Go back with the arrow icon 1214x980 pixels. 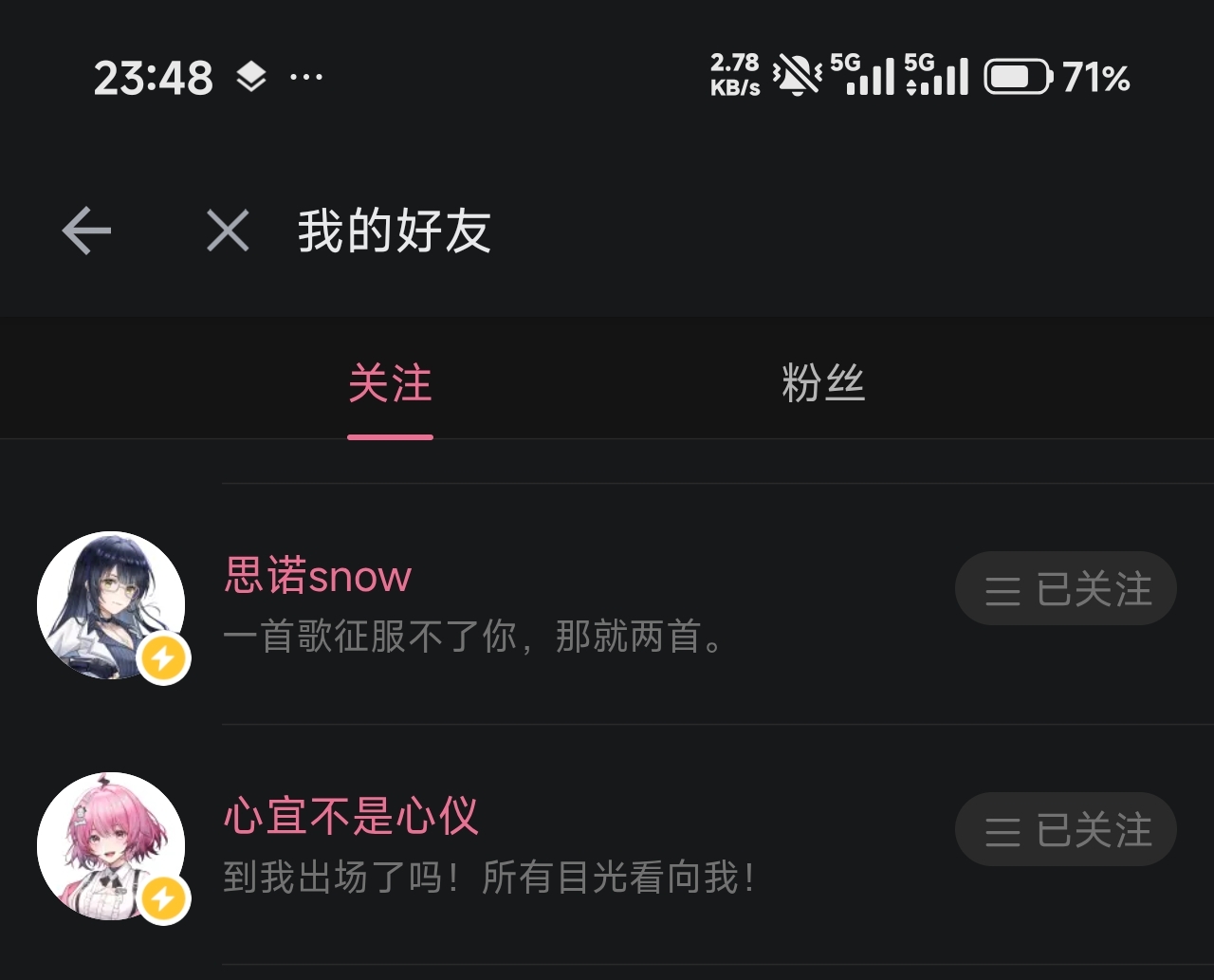86,231
